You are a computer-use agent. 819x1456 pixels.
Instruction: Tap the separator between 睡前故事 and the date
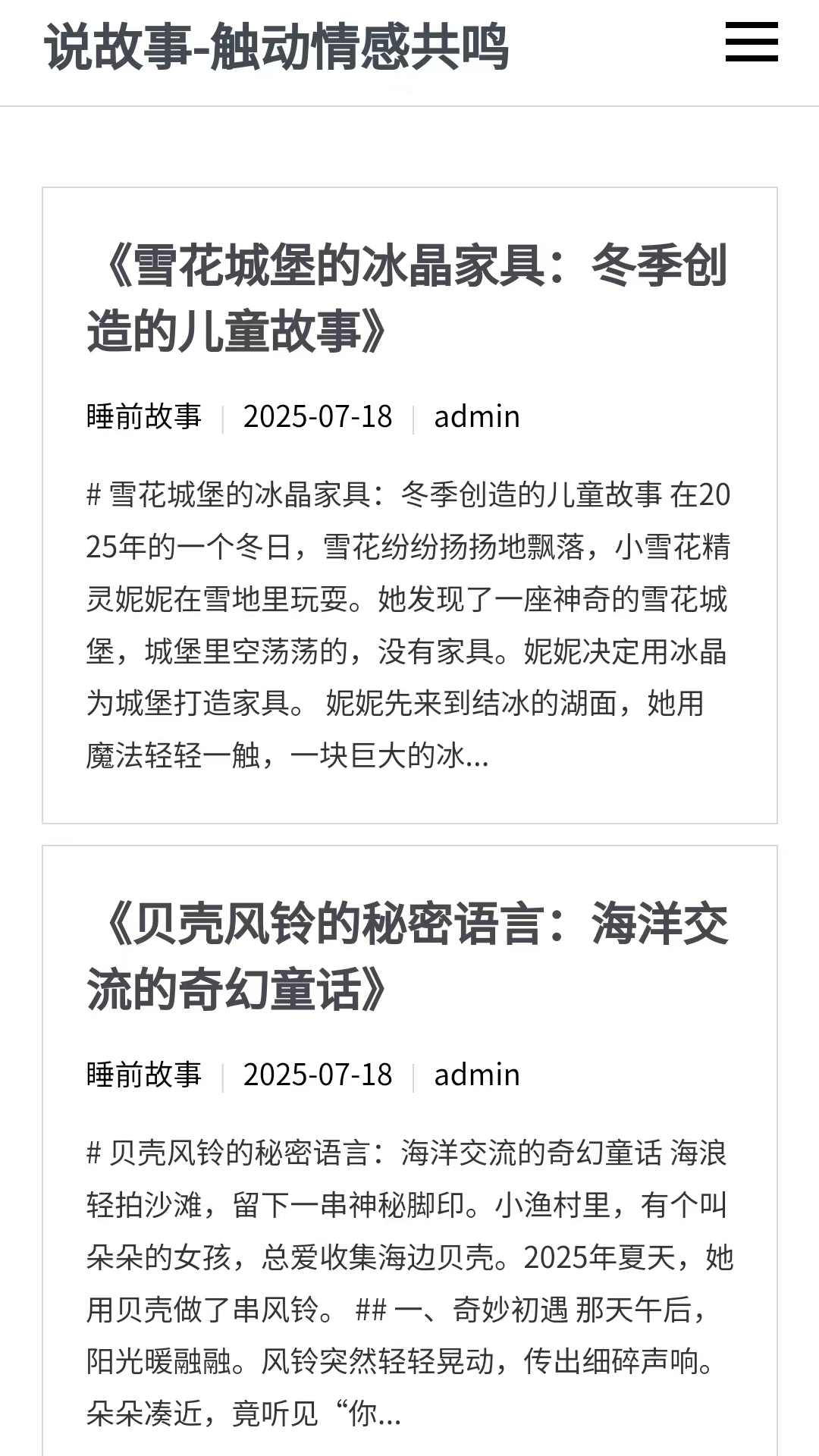pos(222,416)
